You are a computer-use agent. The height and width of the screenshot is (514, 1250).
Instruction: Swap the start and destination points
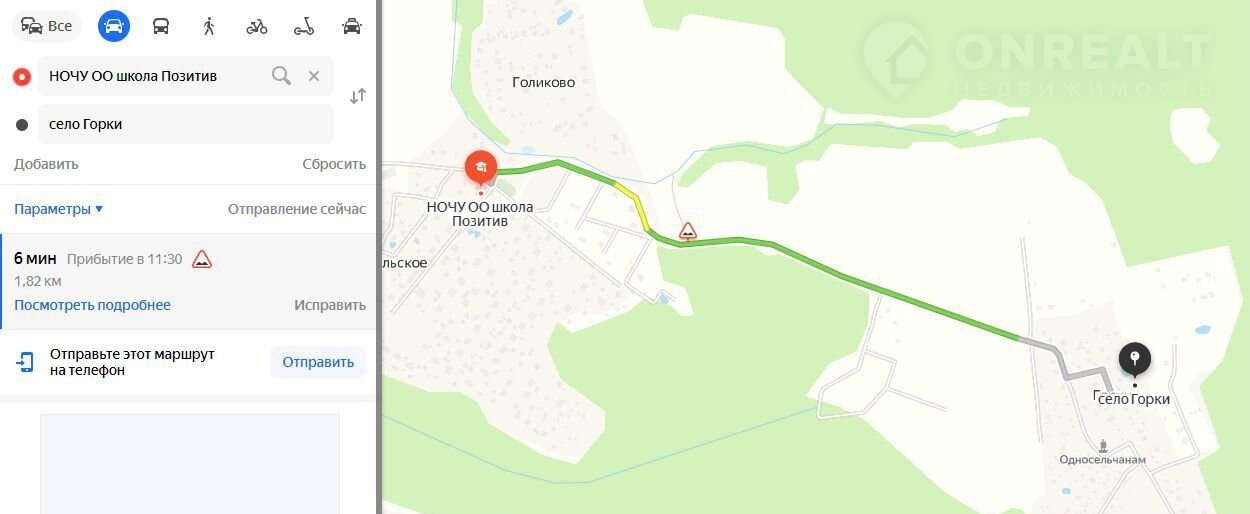coord(358,96)
